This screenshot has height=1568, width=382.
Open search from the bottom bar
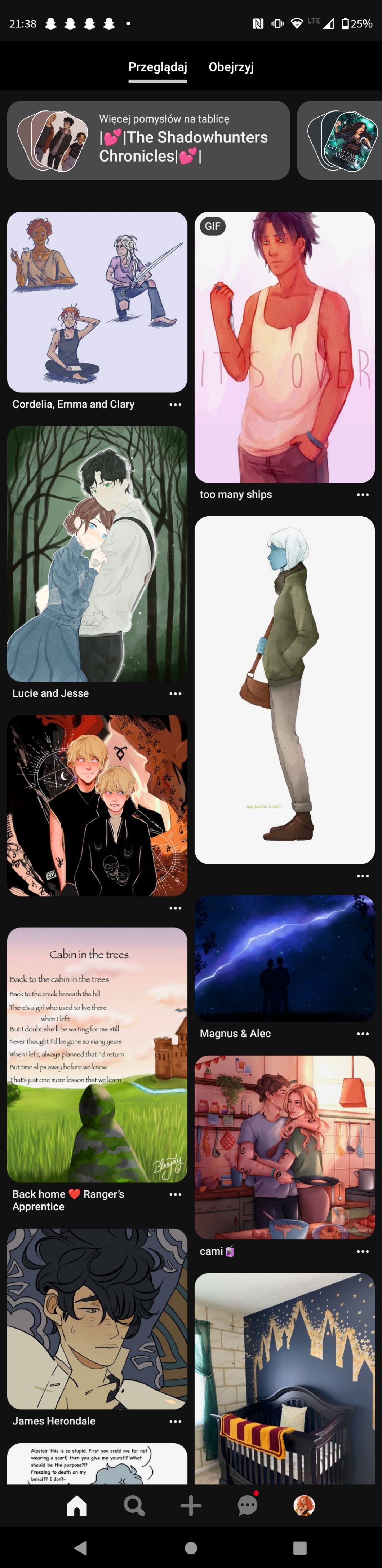click(134, 1505)
